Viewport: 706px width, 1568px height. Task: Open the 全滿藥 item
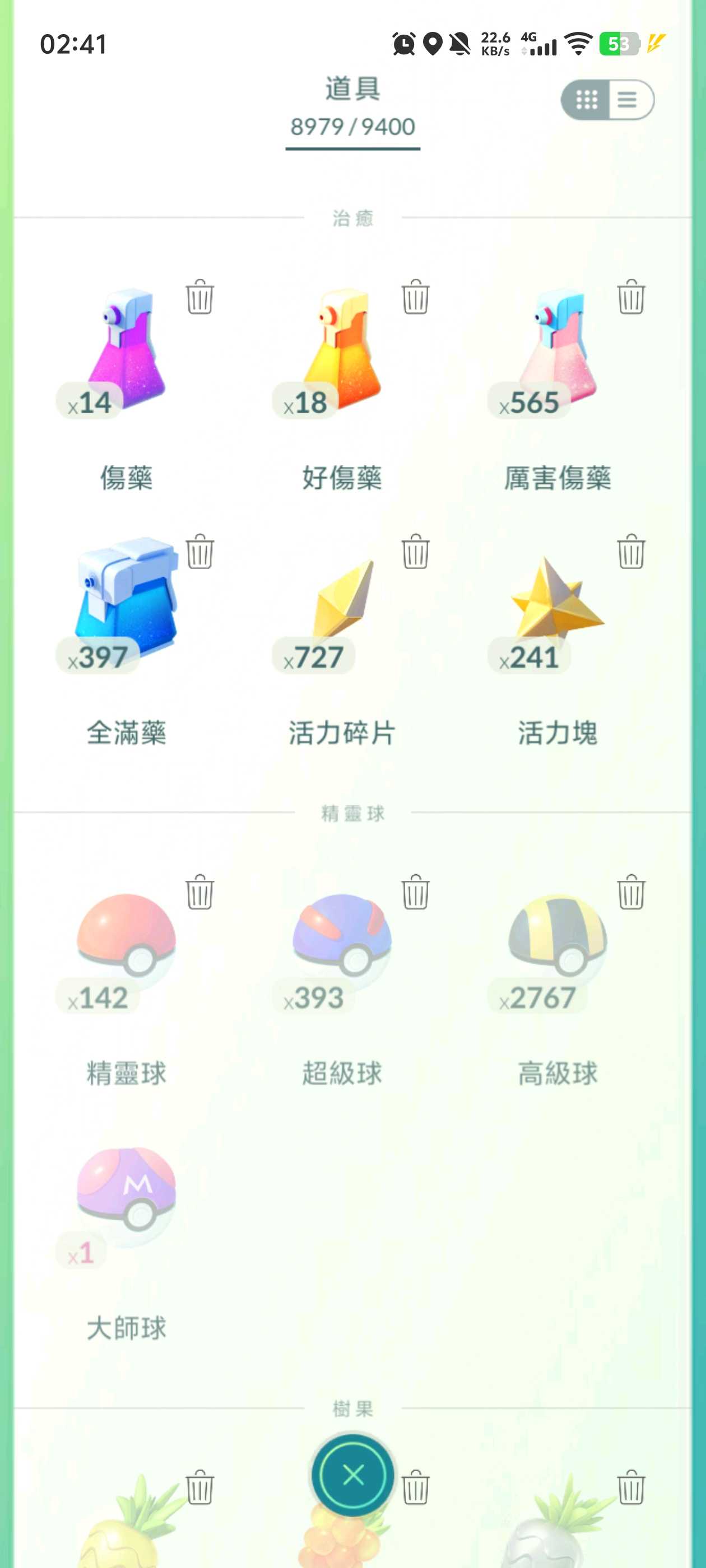[126, 603]
